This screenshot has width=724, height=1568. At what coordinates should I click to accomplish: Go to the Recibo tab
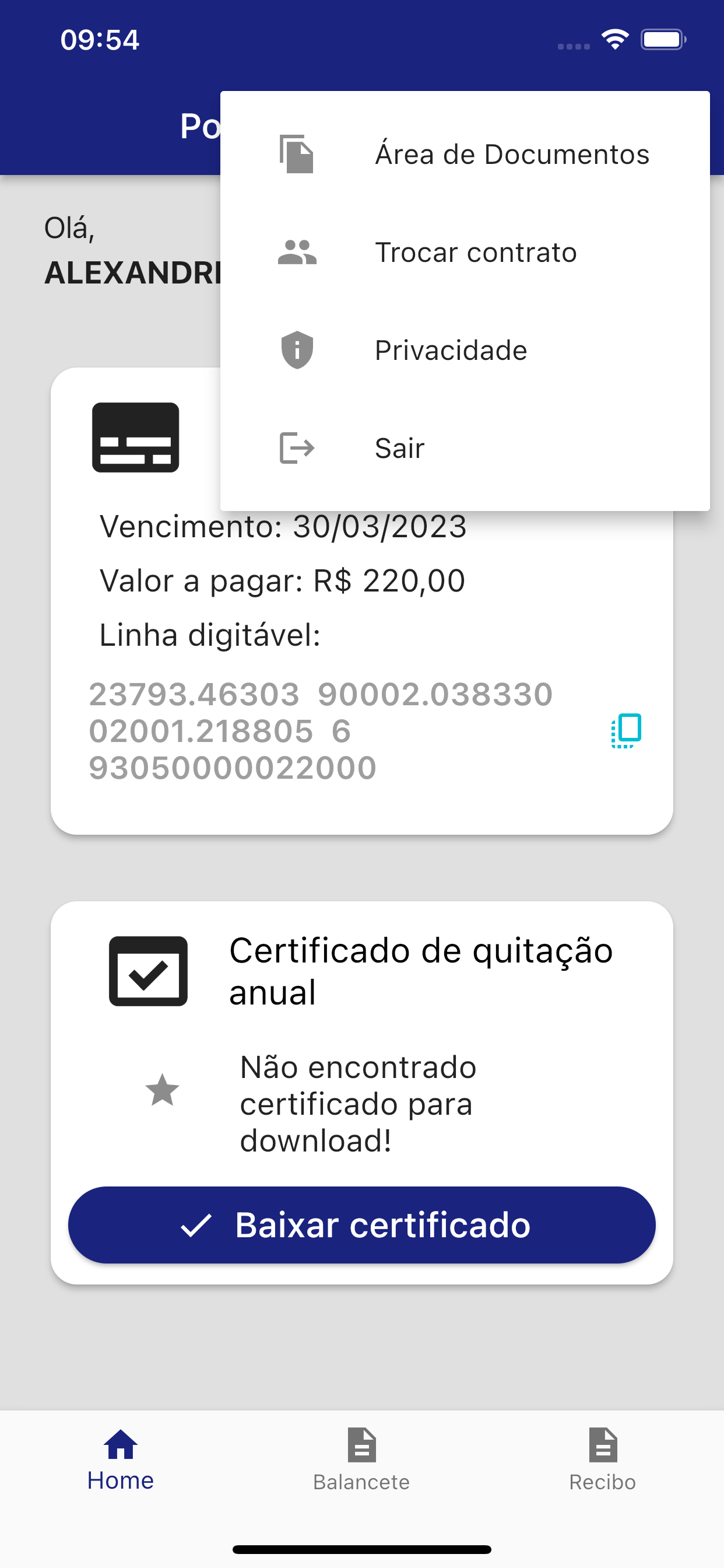tap(602, 1460)
